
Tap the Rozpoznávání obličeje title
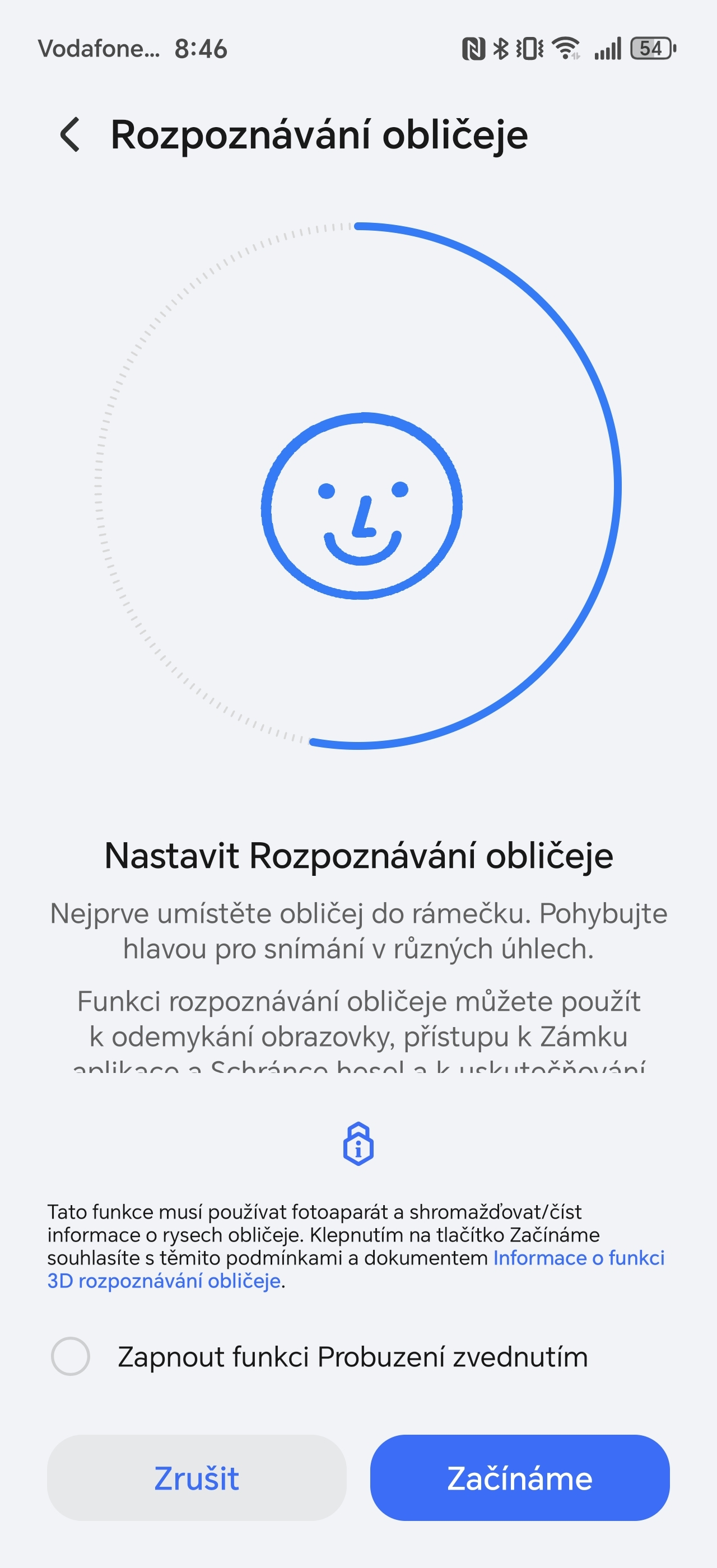pos(320,135)
